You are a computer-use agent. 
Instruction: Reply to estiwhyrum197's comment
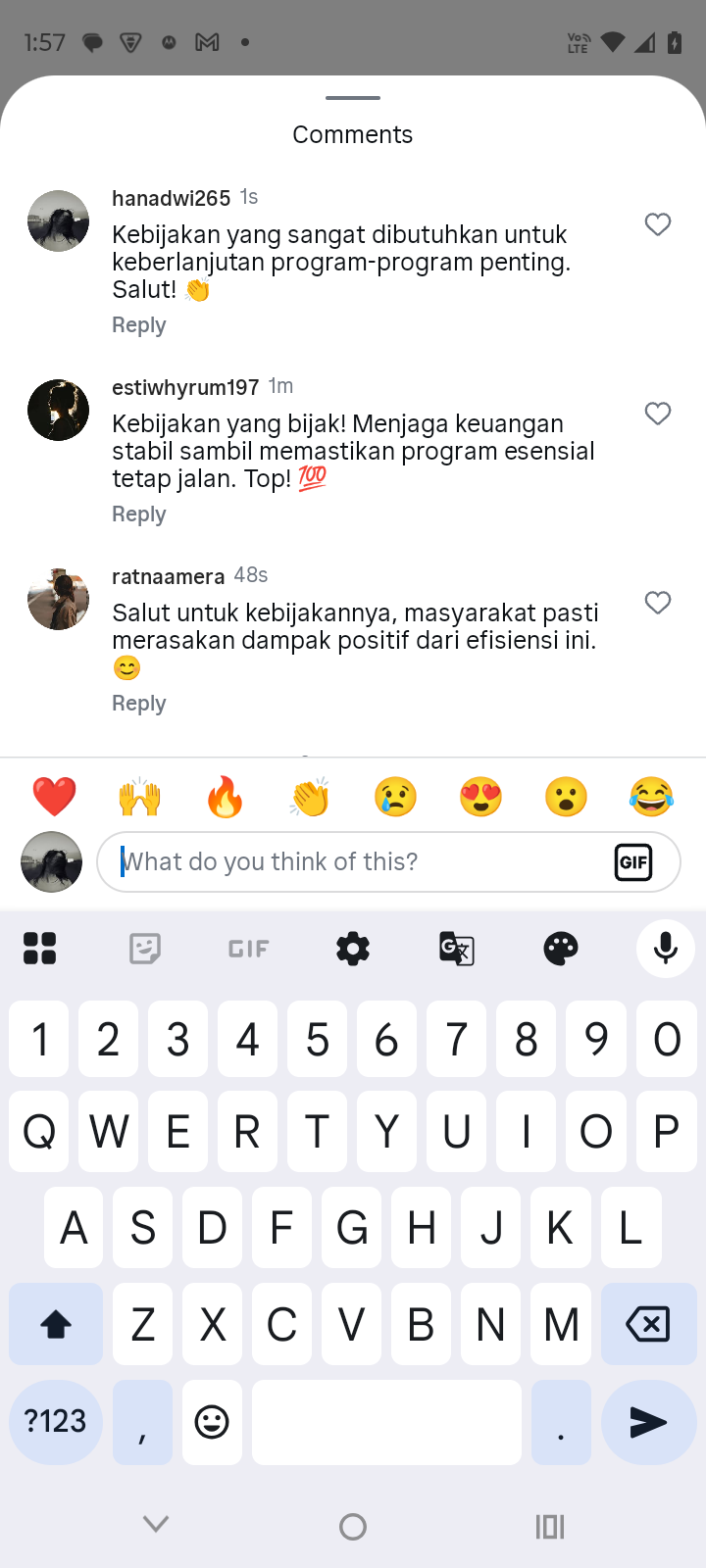coord(139,514)
